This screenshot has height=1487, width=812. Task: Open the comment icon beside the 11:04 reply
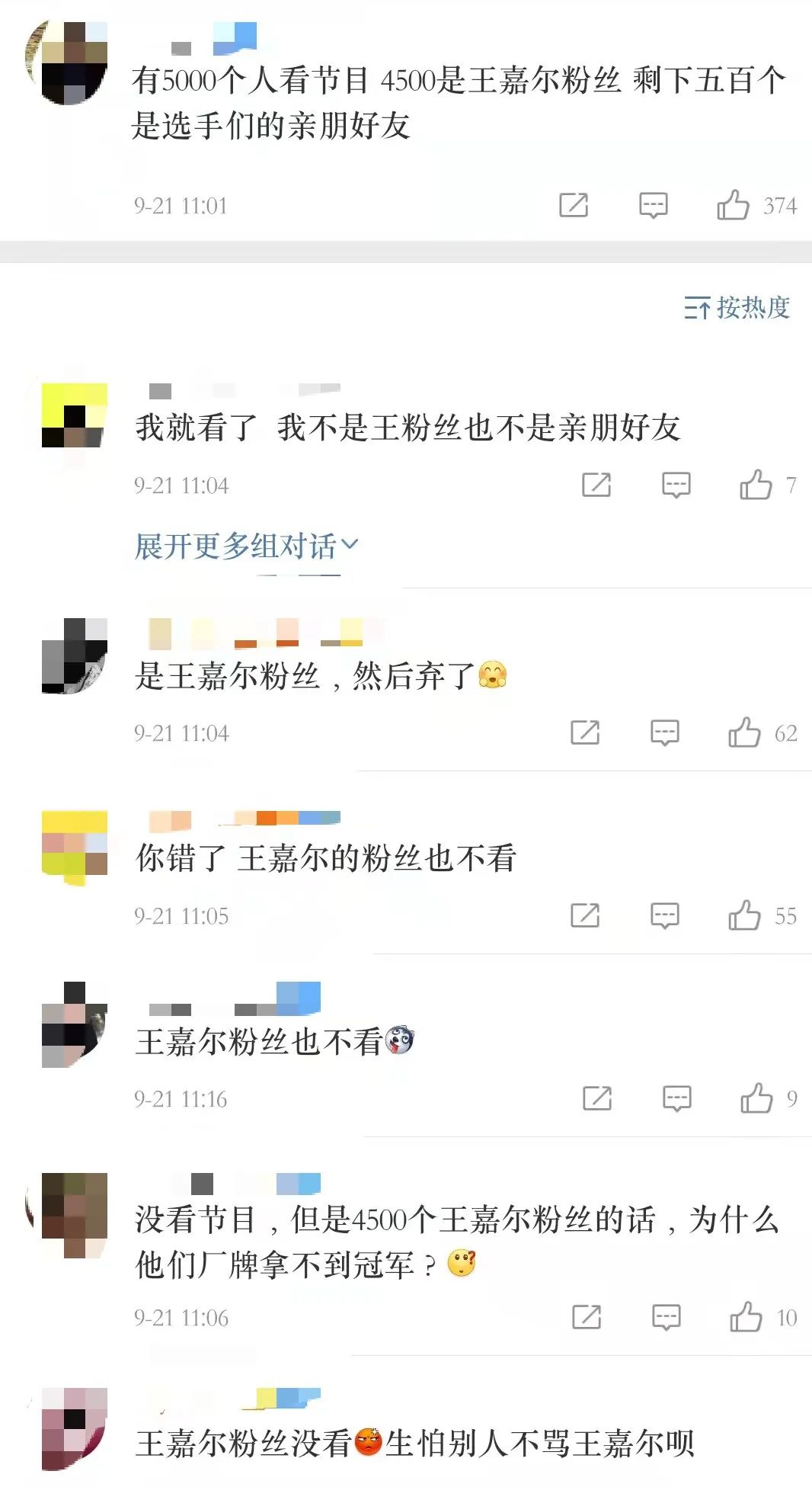[675, 486]
